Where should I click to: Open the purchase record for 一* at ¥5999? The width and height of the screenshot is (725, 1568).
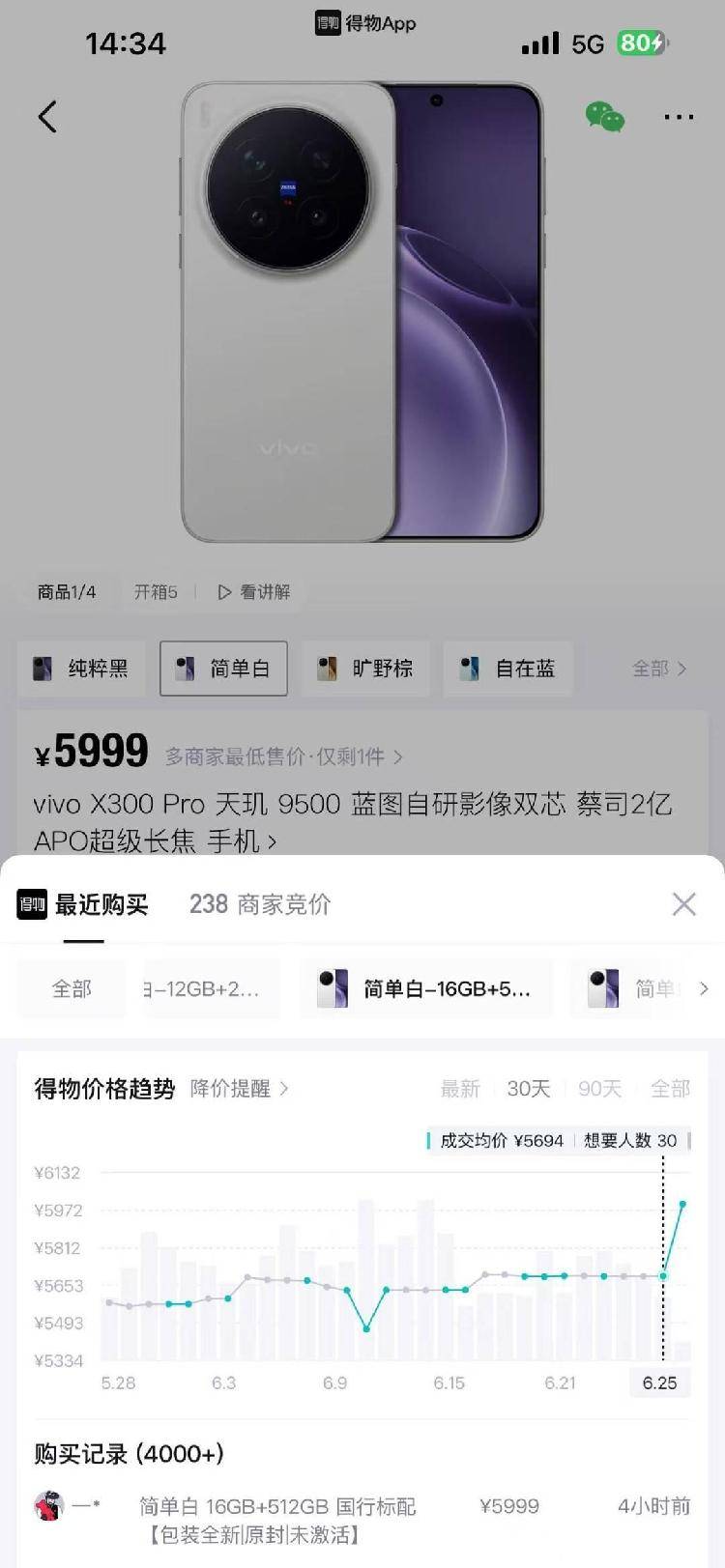[362, 1520]
